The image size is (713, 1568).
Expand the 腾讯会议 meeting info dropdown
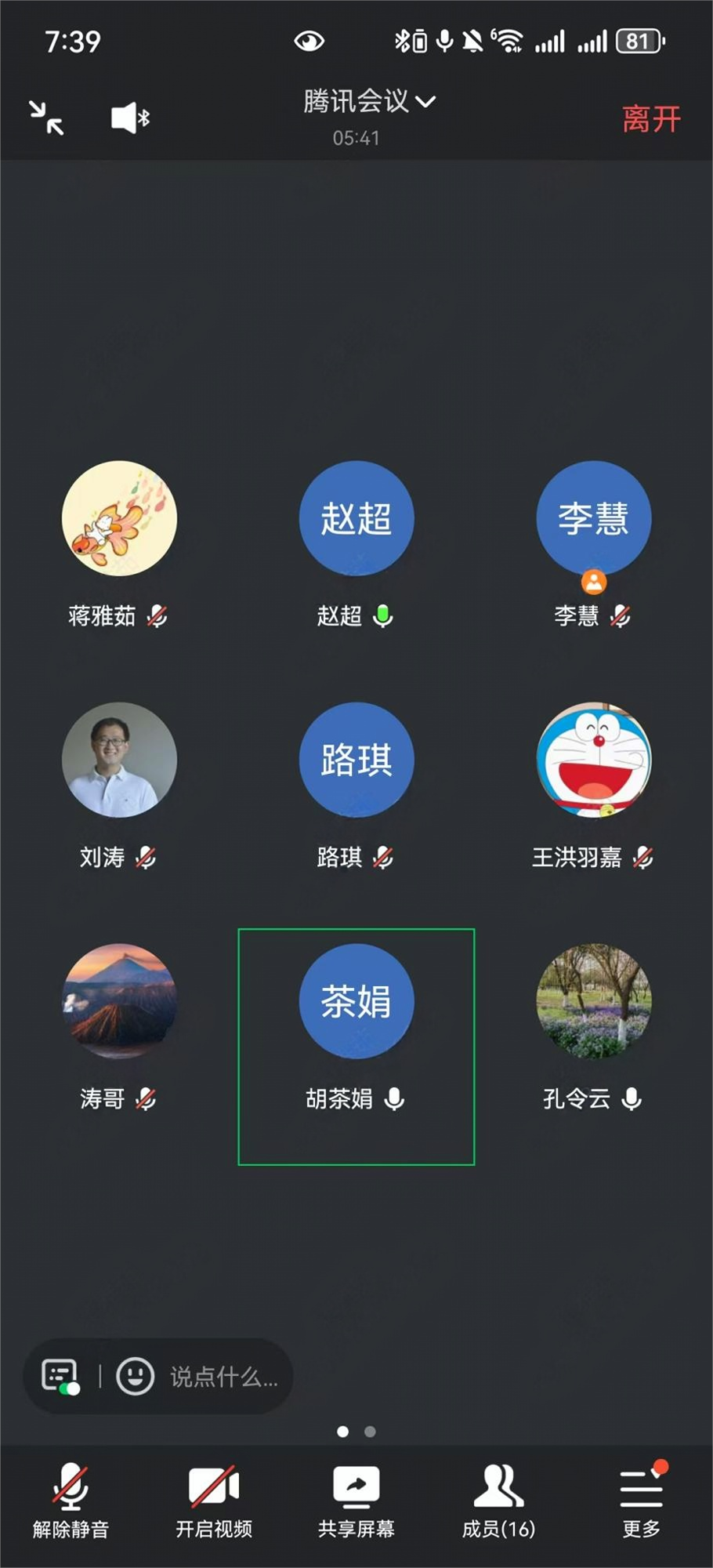tap(368, 102)
